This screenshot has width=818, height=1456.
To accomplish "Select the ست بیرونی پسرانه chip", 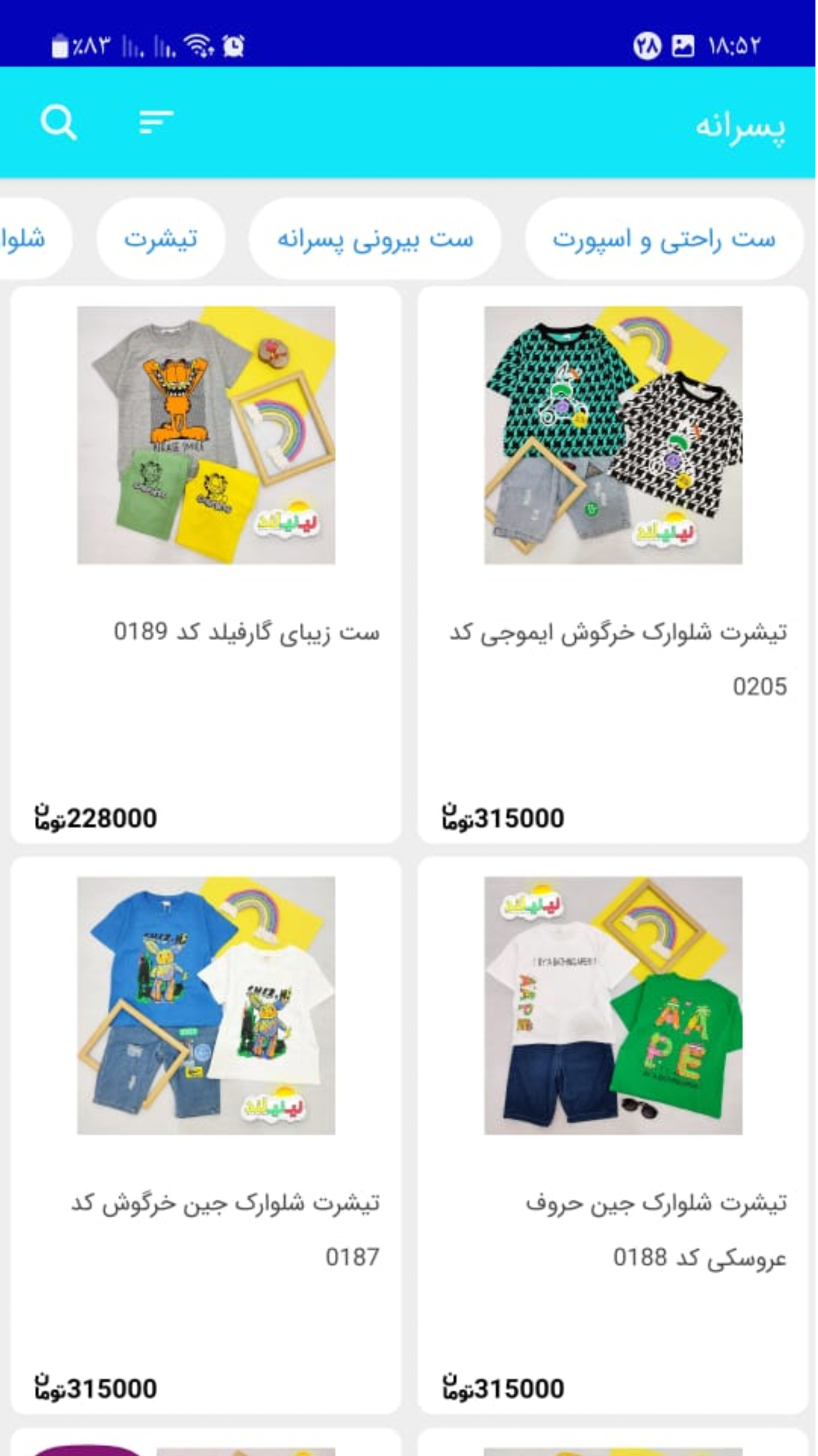I will 375,238.
